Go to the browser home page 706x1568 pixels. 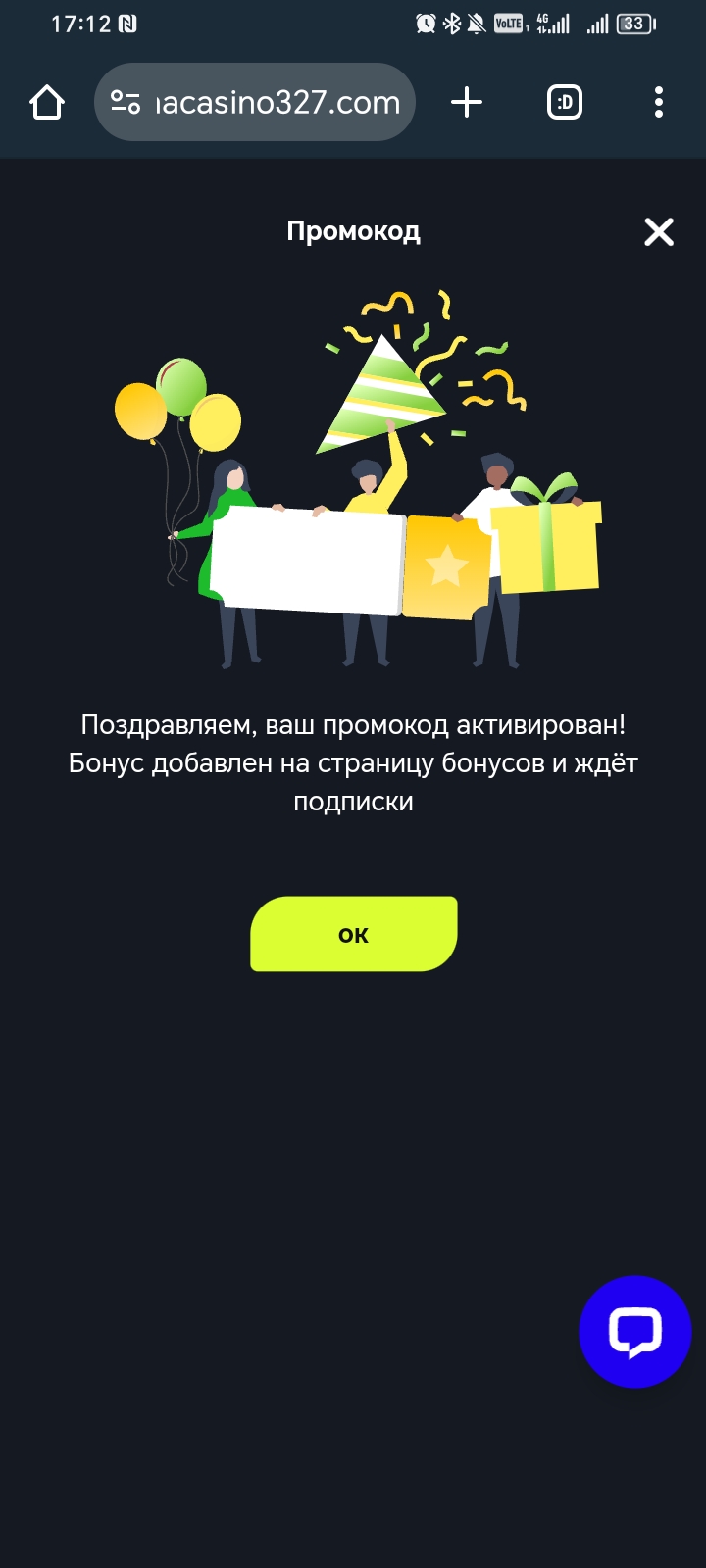pyautogui.click(x=47, y=102)
